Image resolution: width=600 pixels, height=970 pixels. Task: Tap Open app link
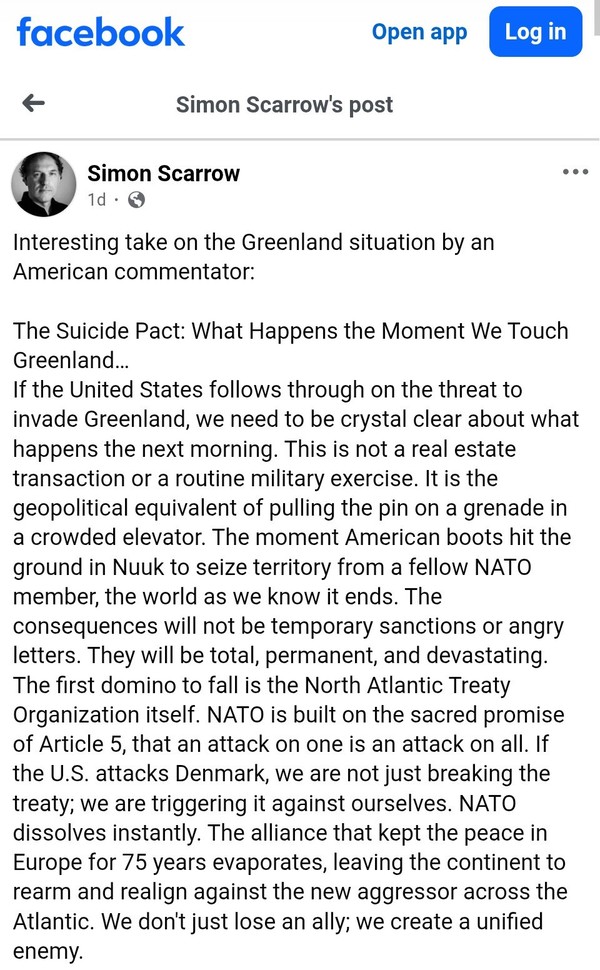tap(419, 32)
